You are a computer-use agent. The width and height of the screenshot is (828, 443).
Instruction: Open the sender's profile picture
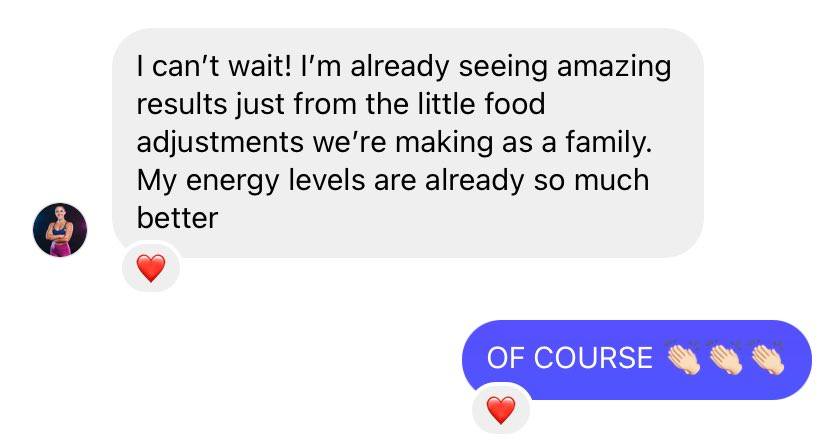point(60,229)
